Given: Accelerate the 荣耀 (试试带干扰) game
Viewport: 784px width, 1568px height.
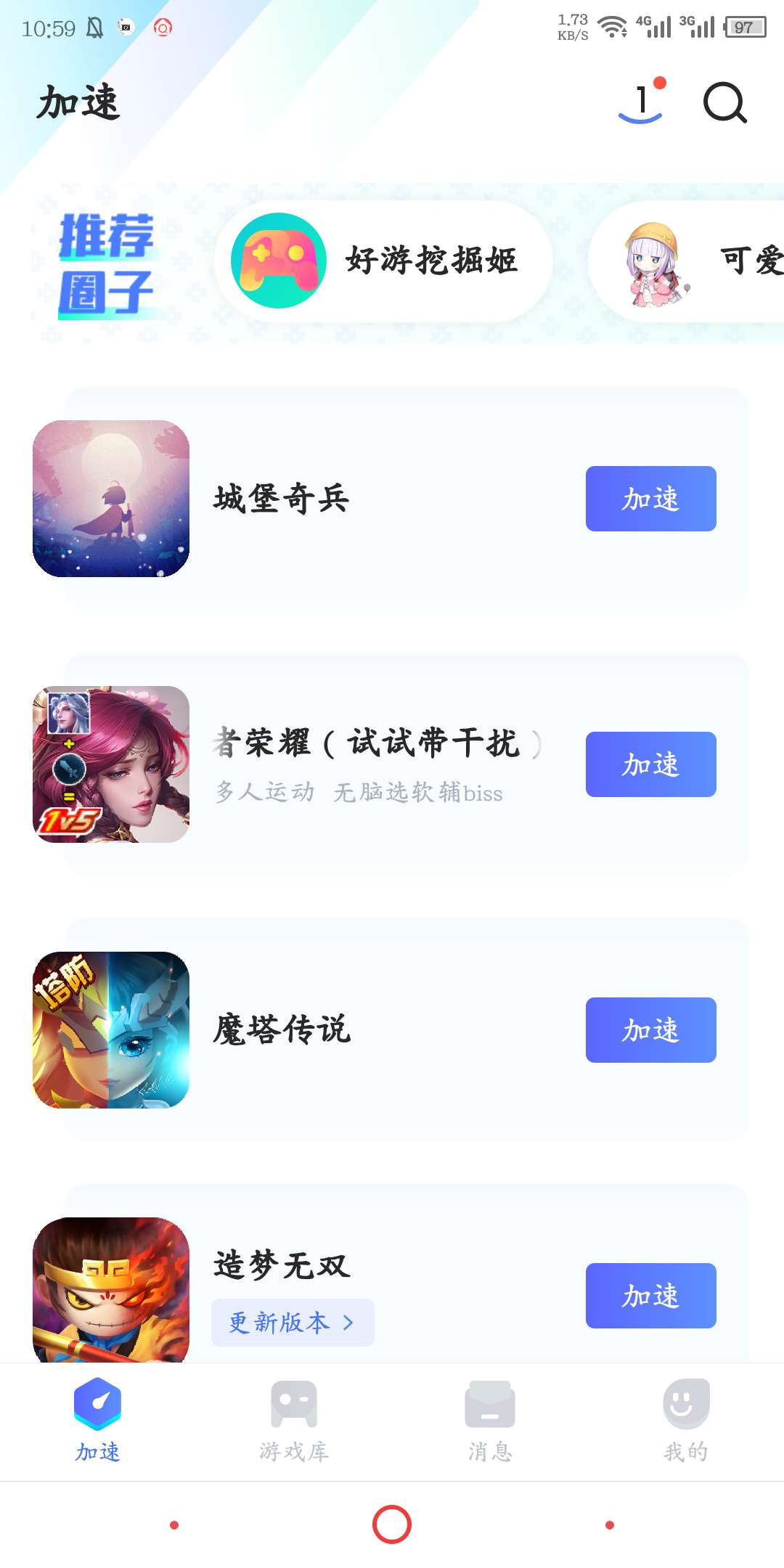Looking at the screenshot, I should click(x=650, y=764).
